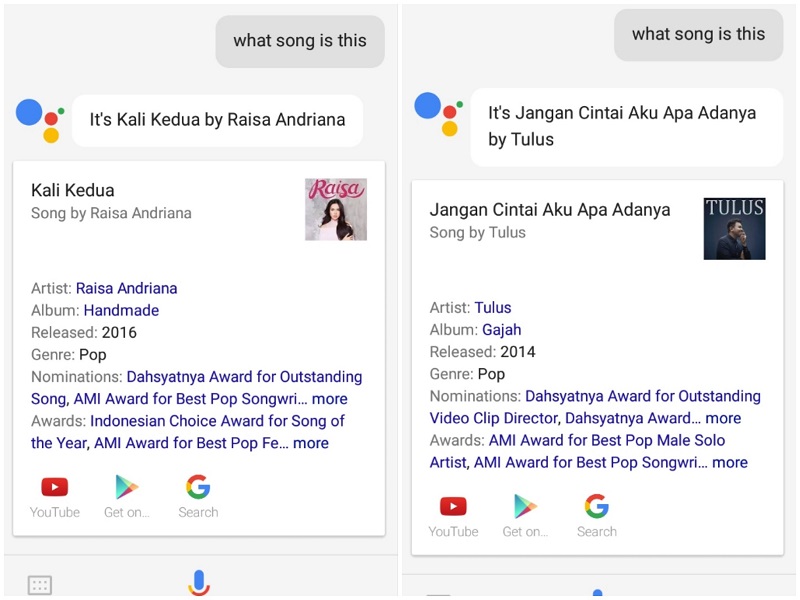800x600 pixels.
Task: Open Raisa Andriana artist link
Action: coord(126,288)
